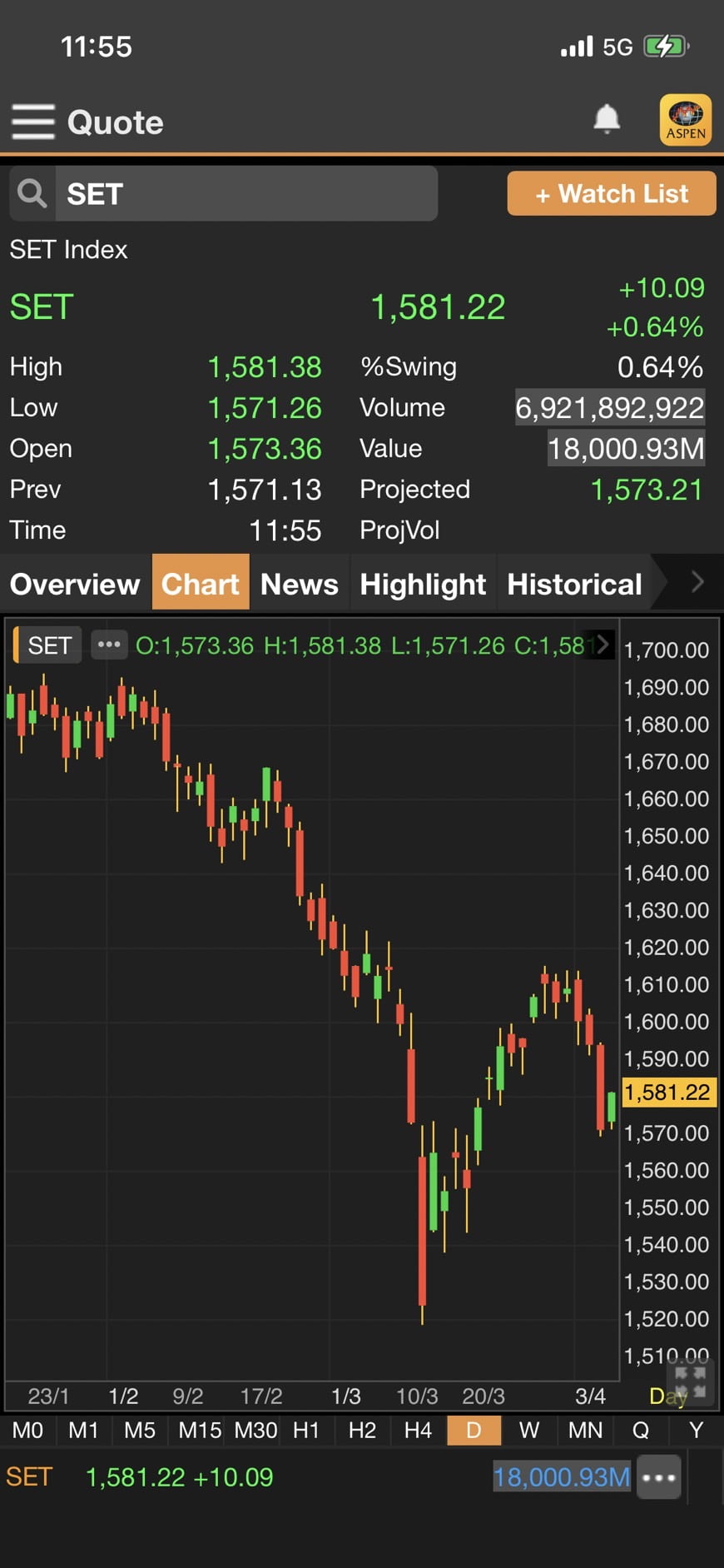Add SET to Watch List
724x1568 pixels.
tap(612, 193)
